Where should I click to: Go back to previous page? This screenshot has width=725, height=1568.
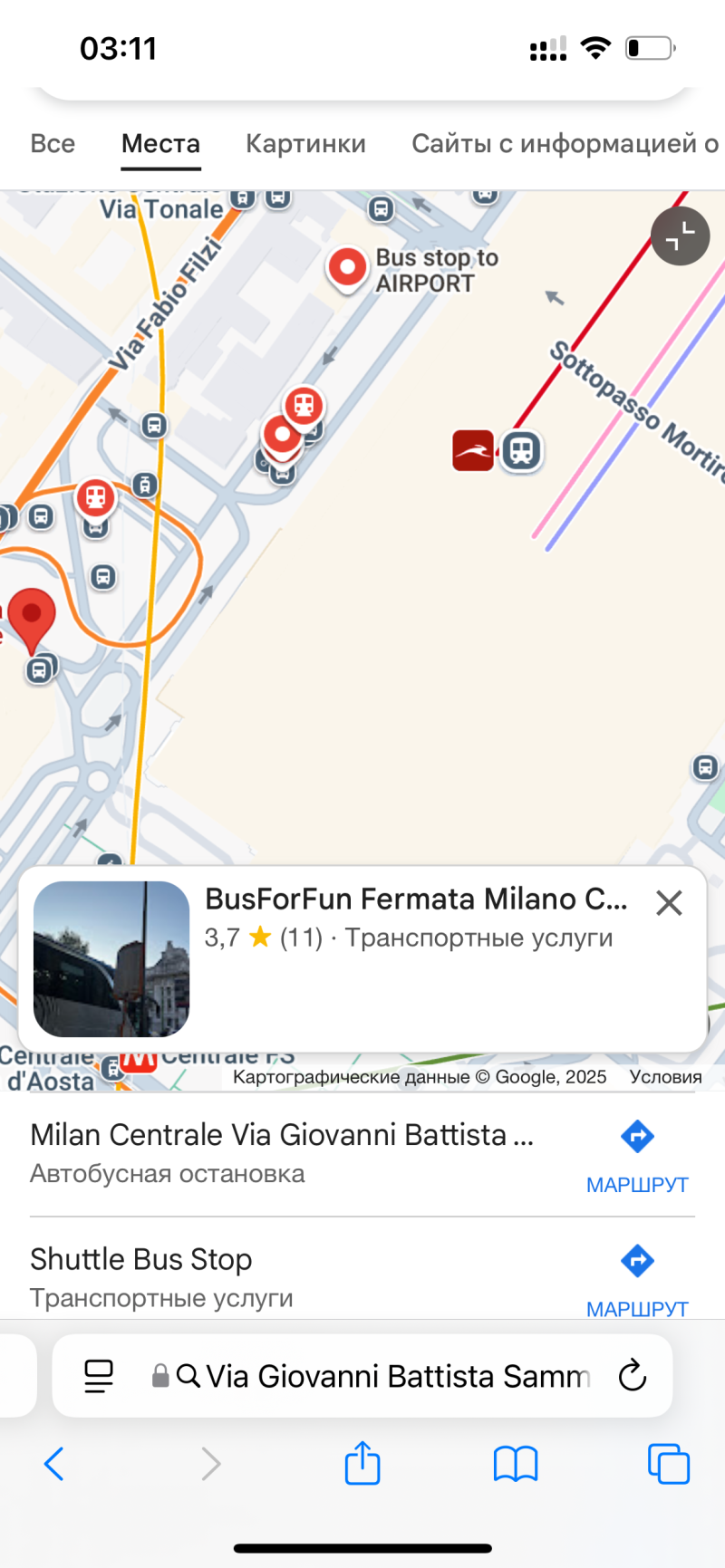click(54, 1464)
